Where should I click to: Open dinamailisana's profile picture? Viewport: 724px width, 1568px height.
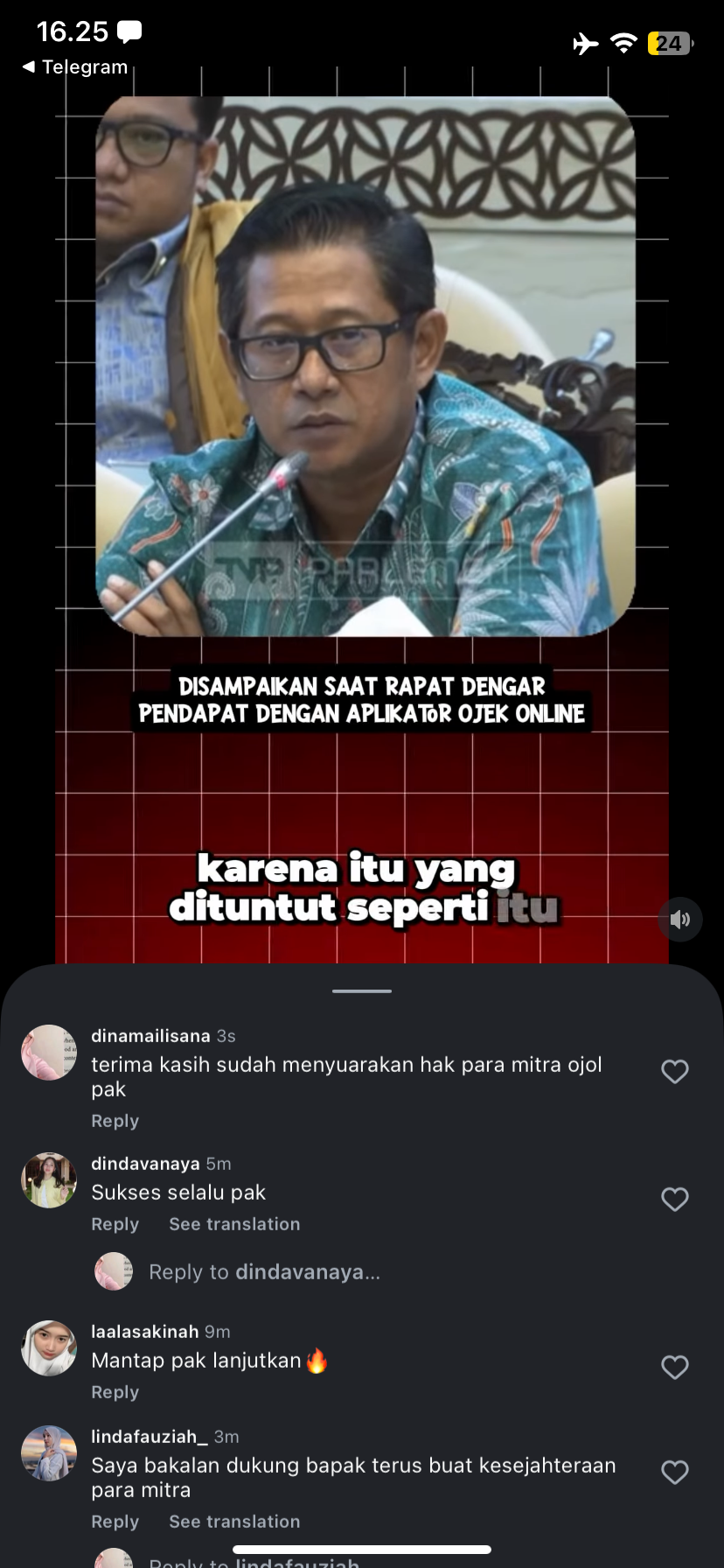pyautogui.click(x=49, y=1053)
